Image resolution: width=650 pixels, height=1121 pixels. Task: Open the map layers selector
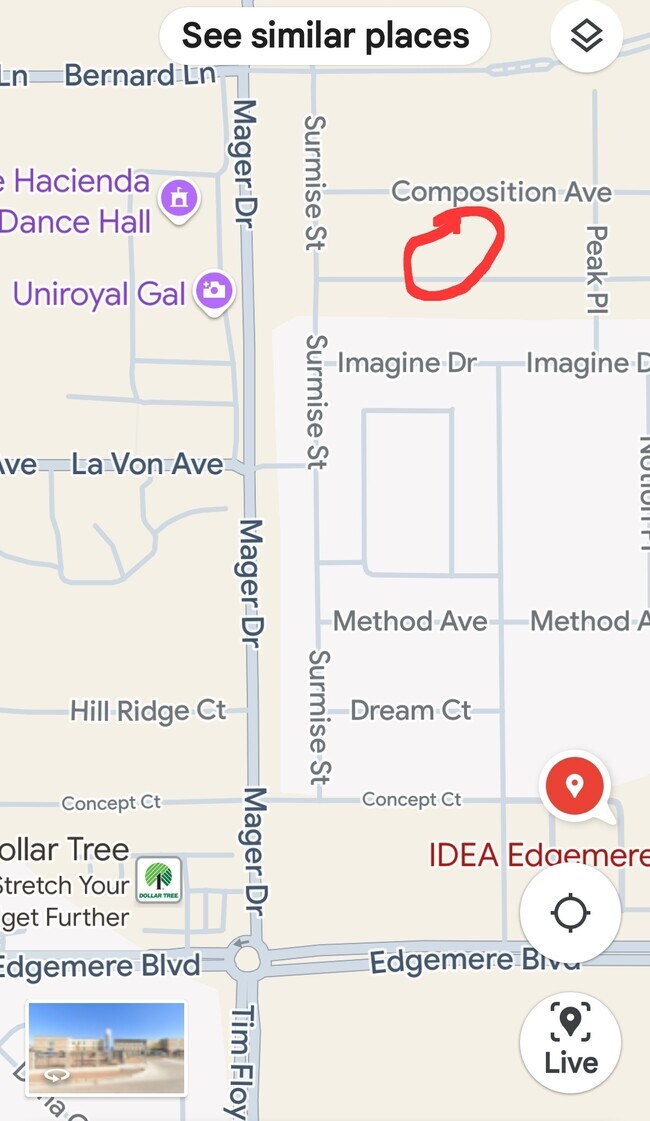(586, 37)
